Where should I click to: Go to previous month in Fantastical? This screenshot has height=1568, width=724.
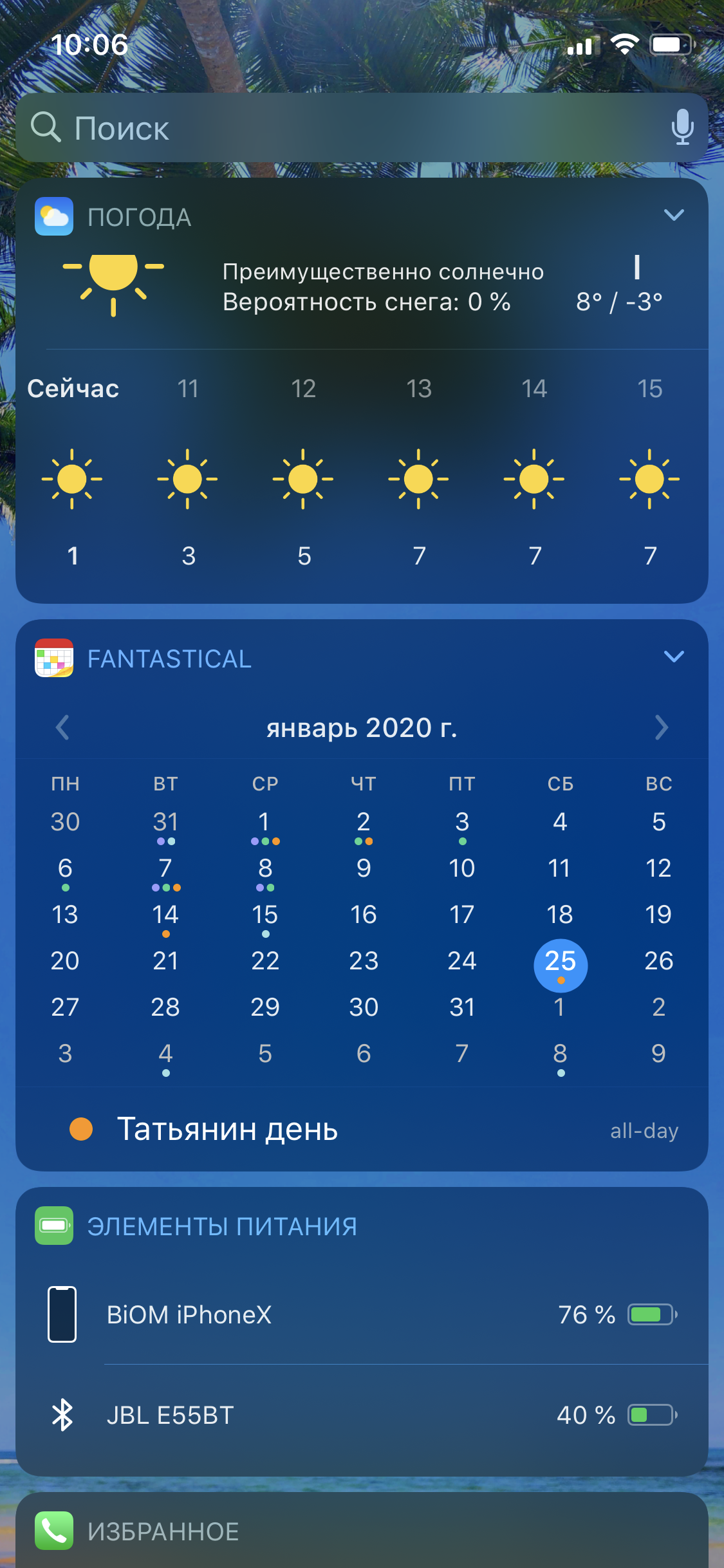click(x=62, y=728)
